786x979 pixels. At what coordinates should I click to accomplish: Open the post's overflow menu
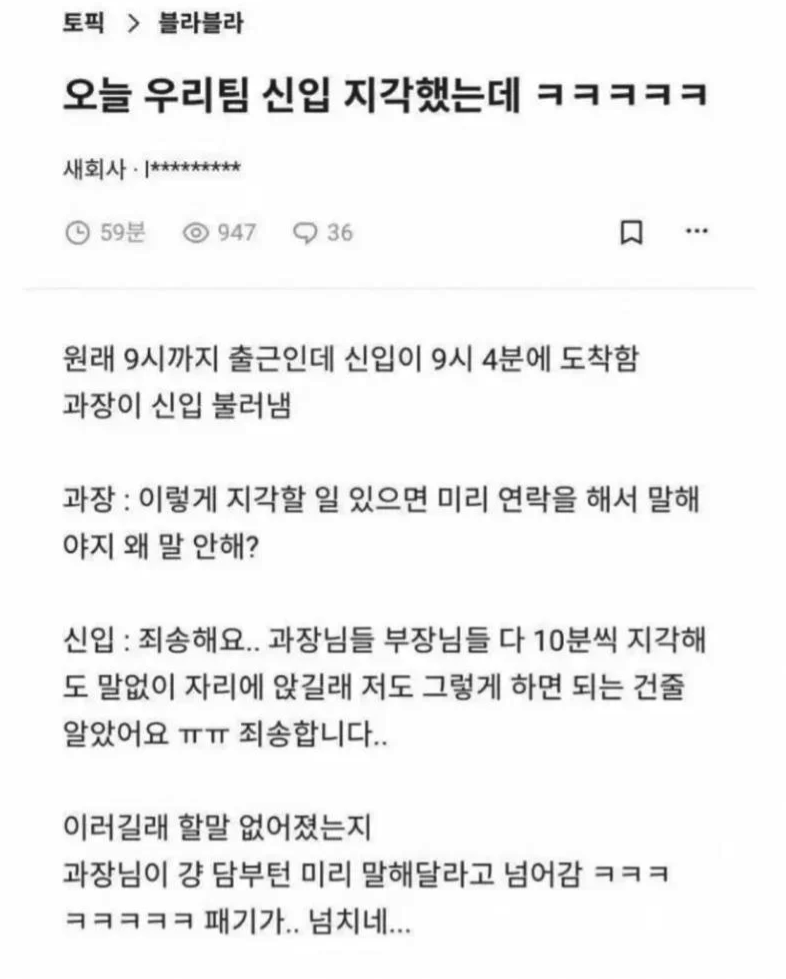click(696, 232)
